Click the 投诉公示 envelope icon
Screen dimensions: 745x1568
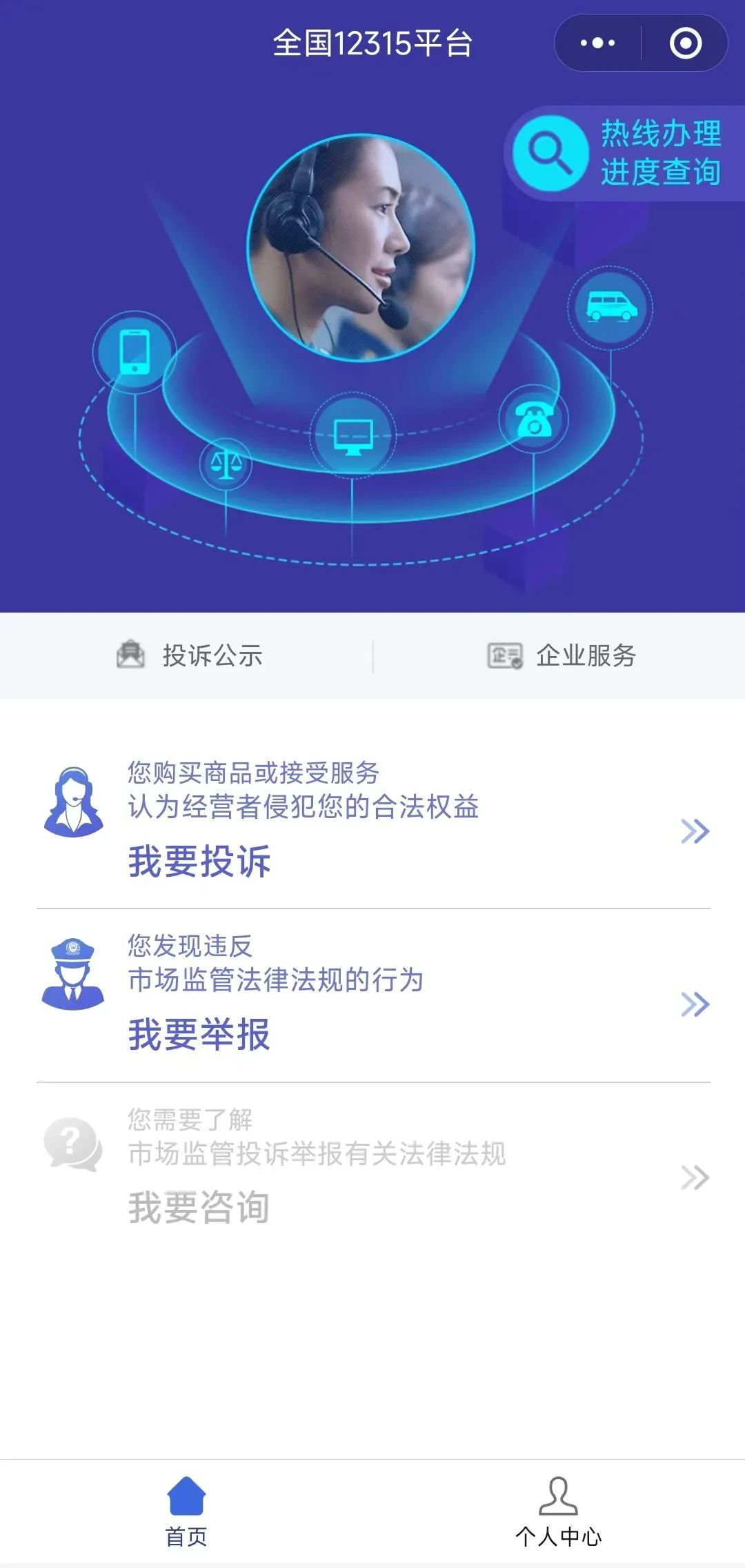tap(133, 656)
